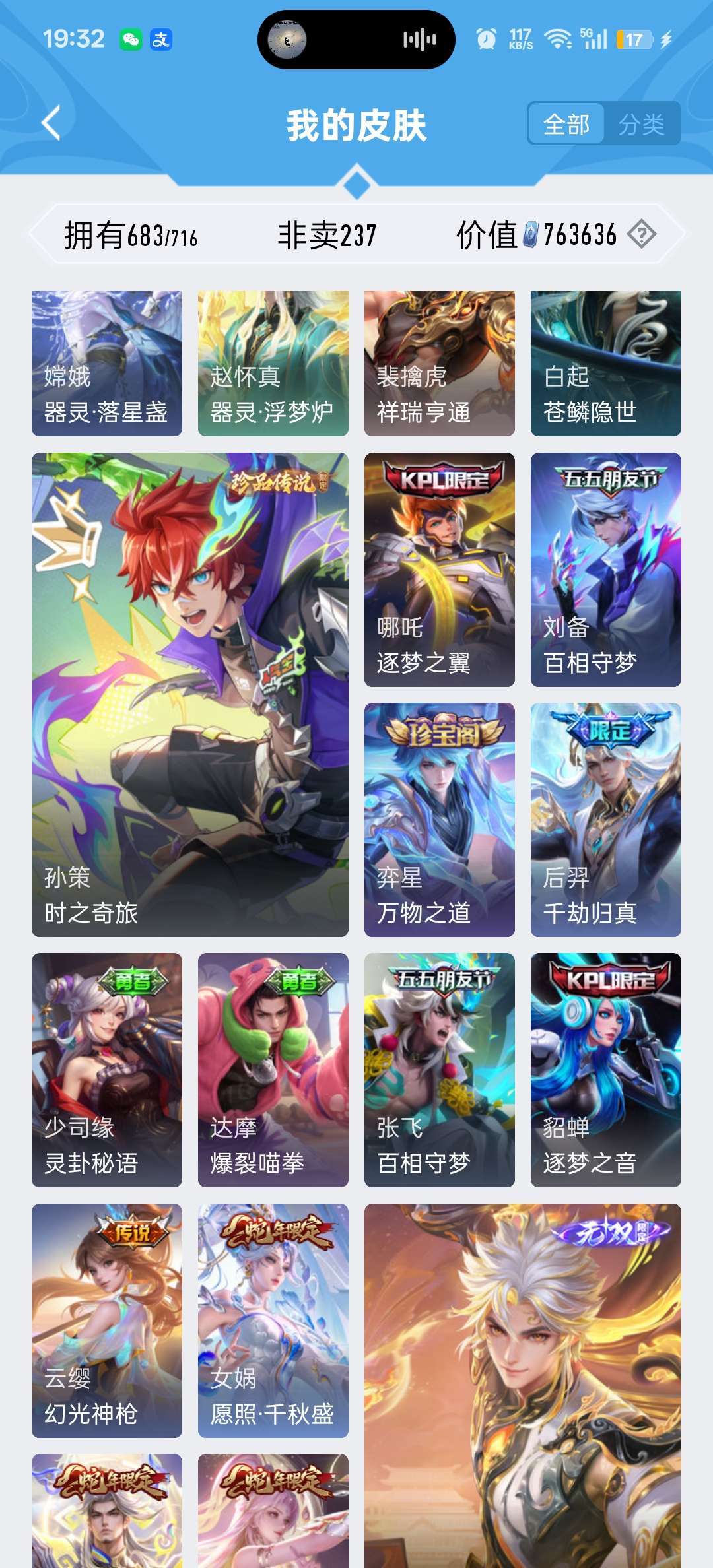Open 张飞 百相守梦 skin

440,1070
